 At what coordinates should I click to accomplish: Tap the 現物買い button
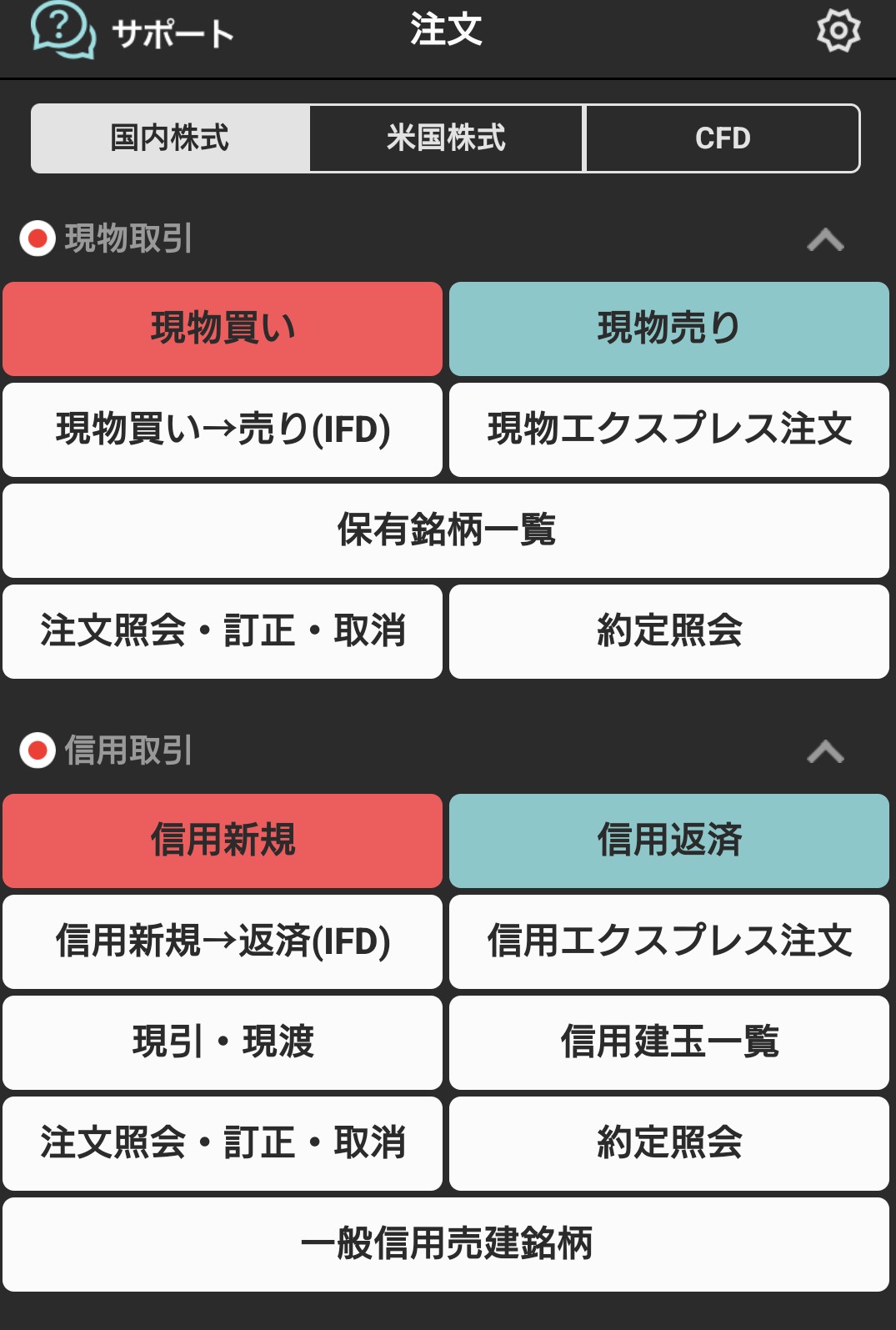point(223,329)
